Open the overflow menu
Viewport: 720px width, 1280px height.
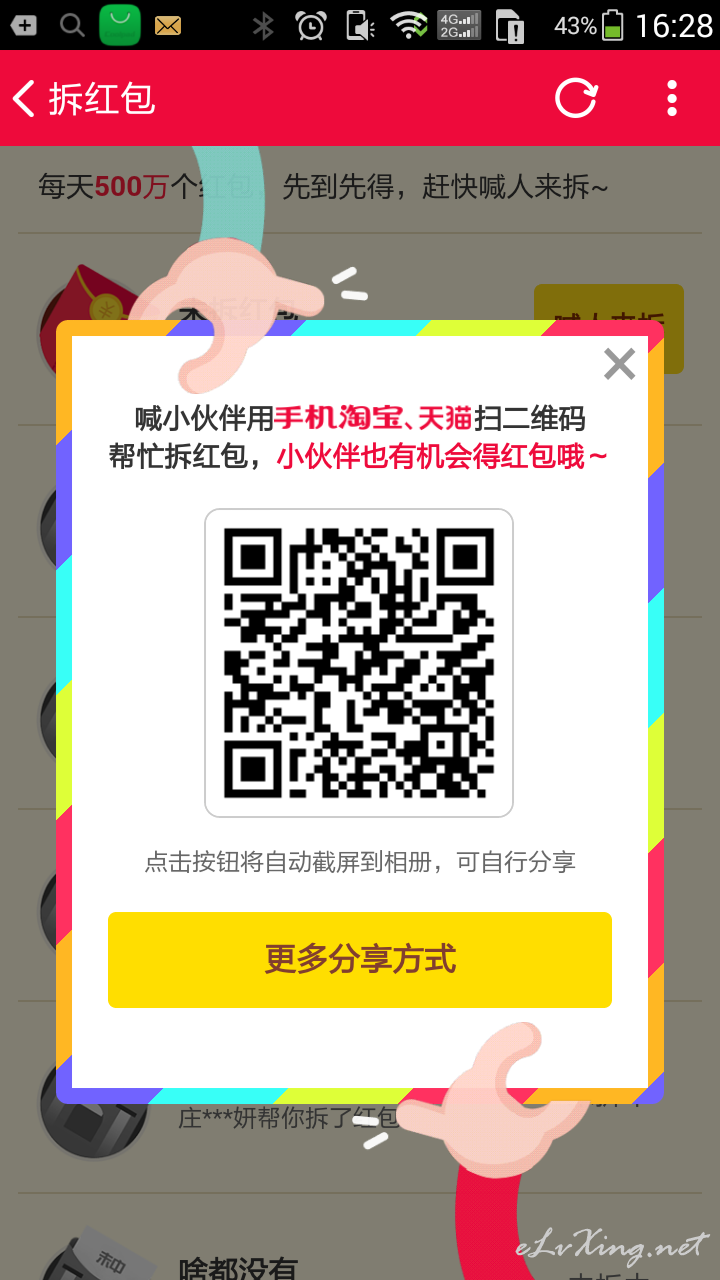coord(672,98)
